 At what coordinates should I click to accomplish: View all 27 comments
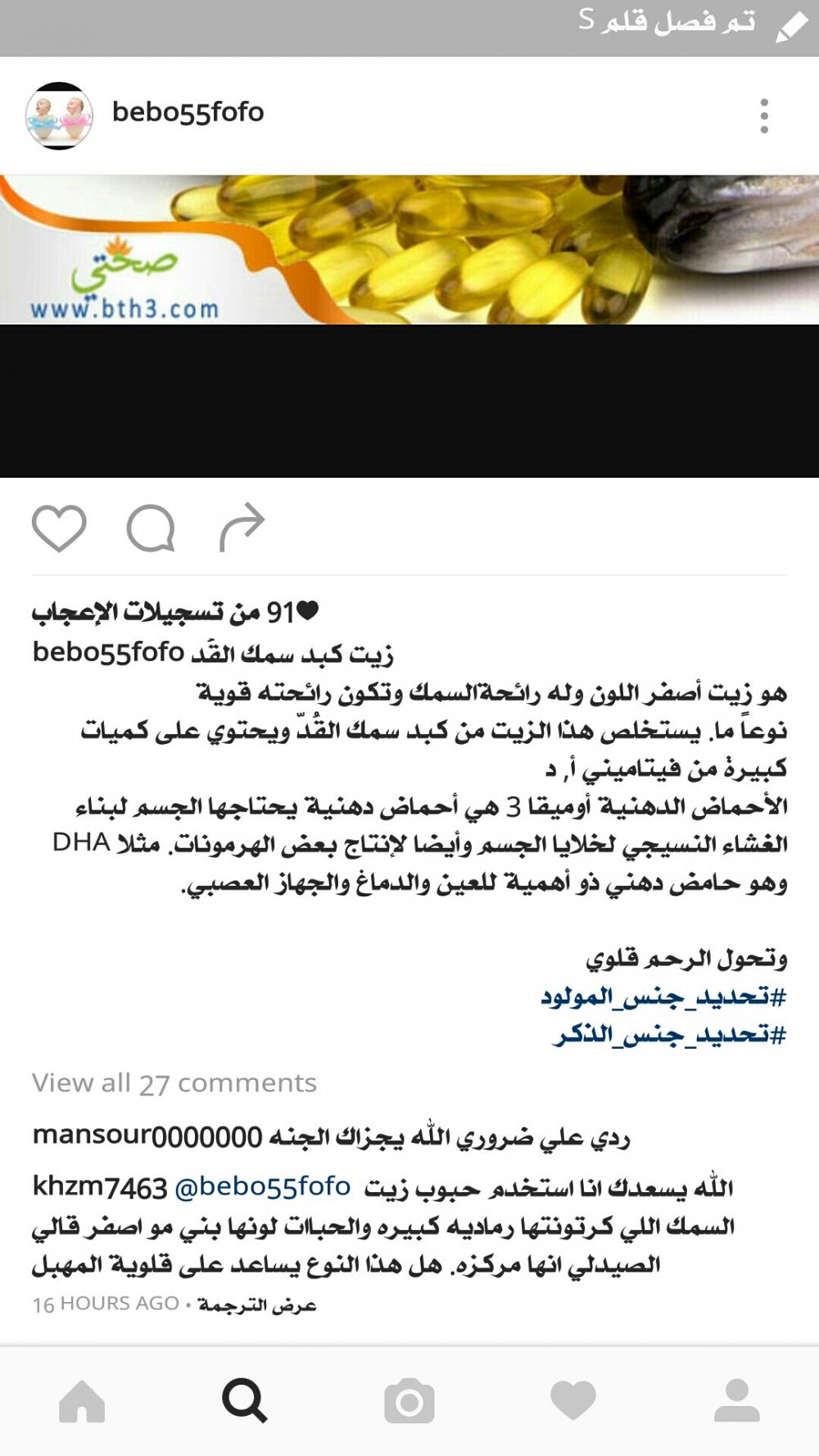pos(174,1083)
